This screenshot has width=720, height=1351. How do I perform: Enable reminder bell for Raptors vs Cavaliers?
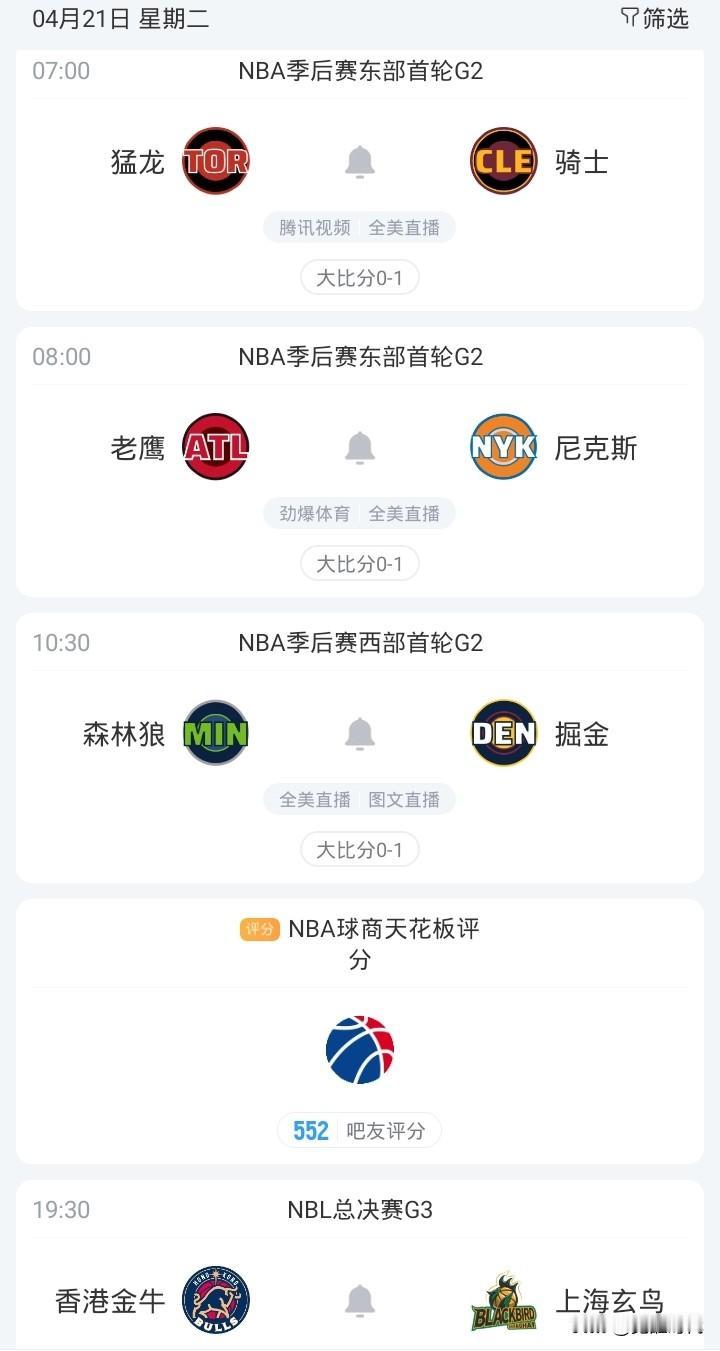point(359,160)
